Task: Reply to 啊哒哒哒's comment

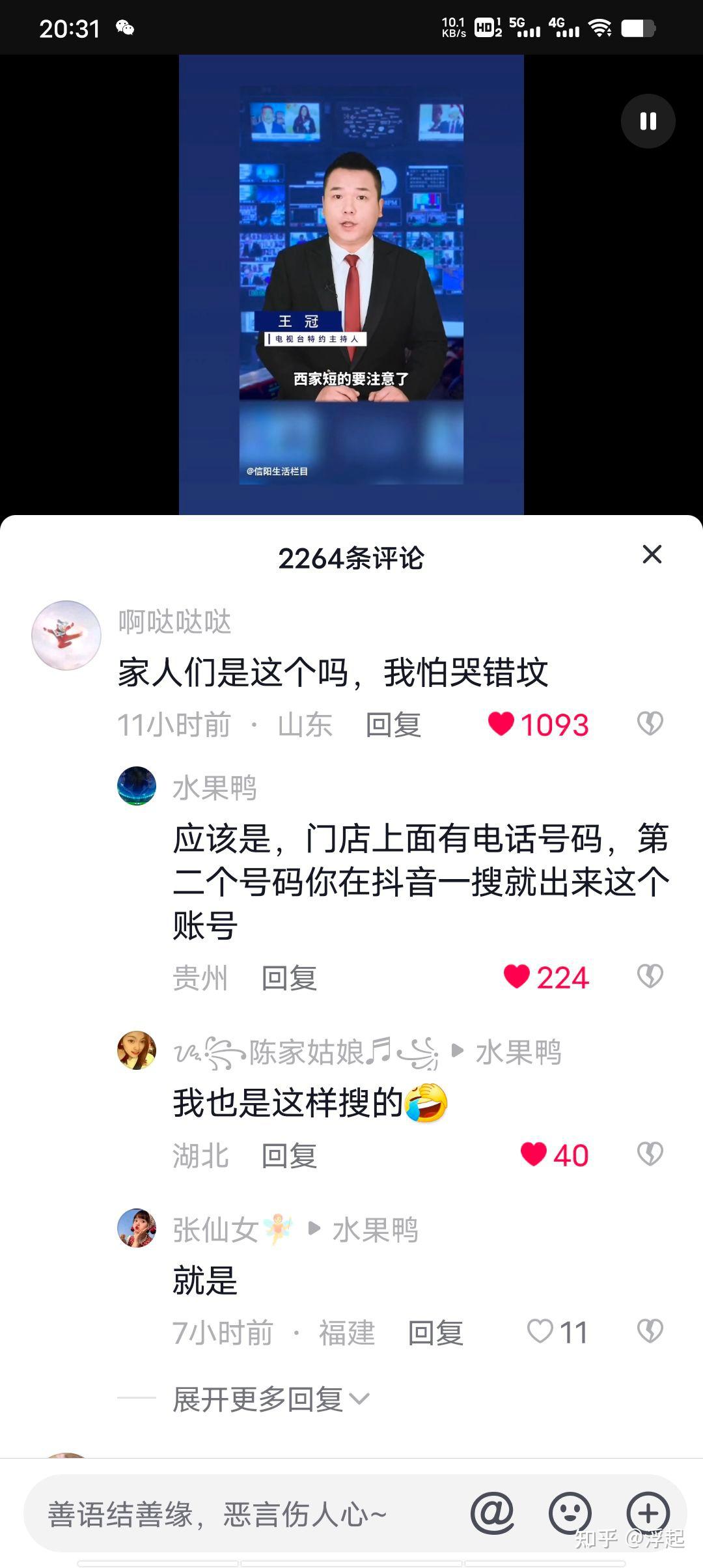Action: pos(393,725)
